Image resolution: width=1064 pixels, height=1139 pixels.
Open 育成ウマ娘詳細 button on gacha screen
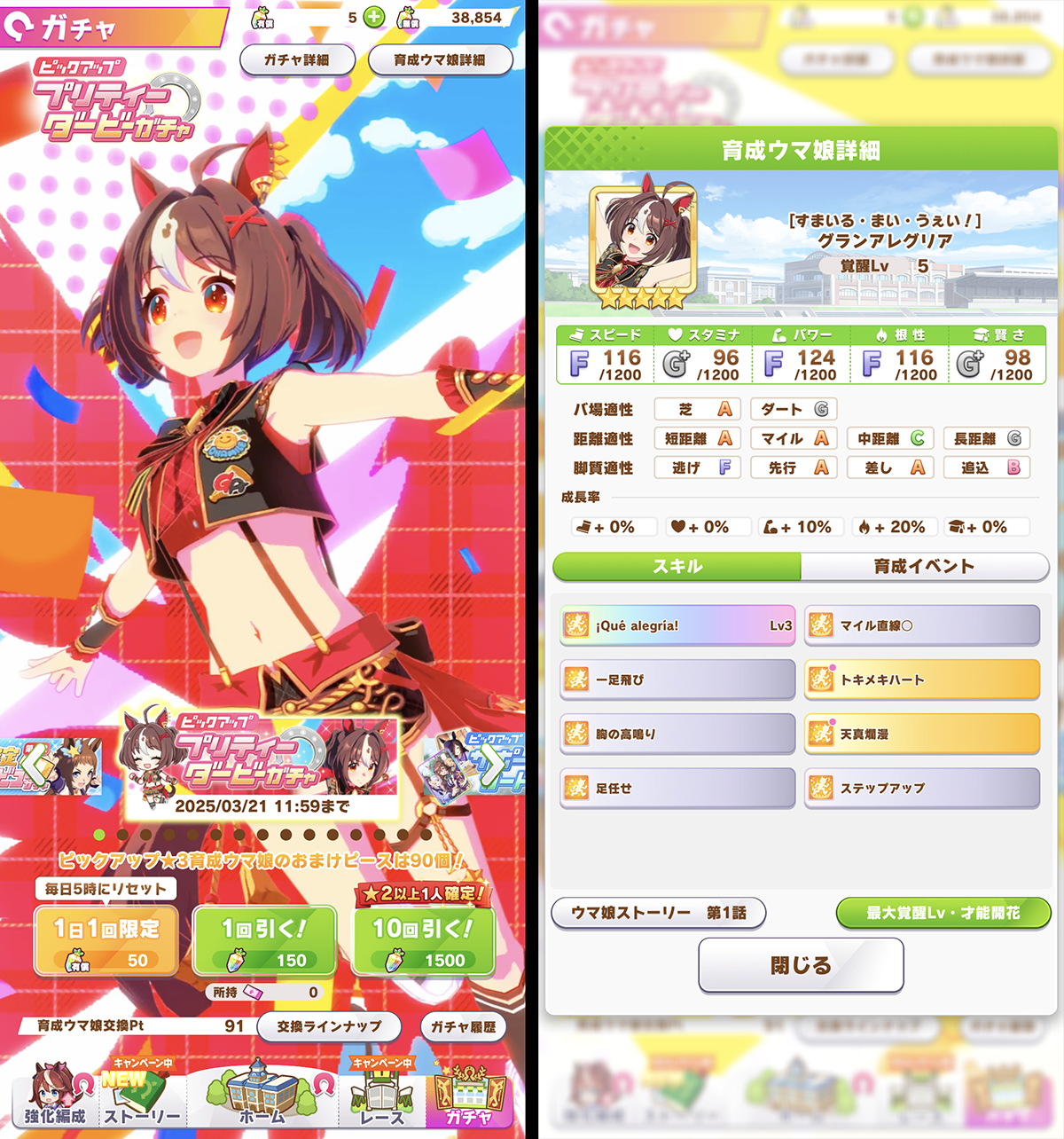click(440, 60)
